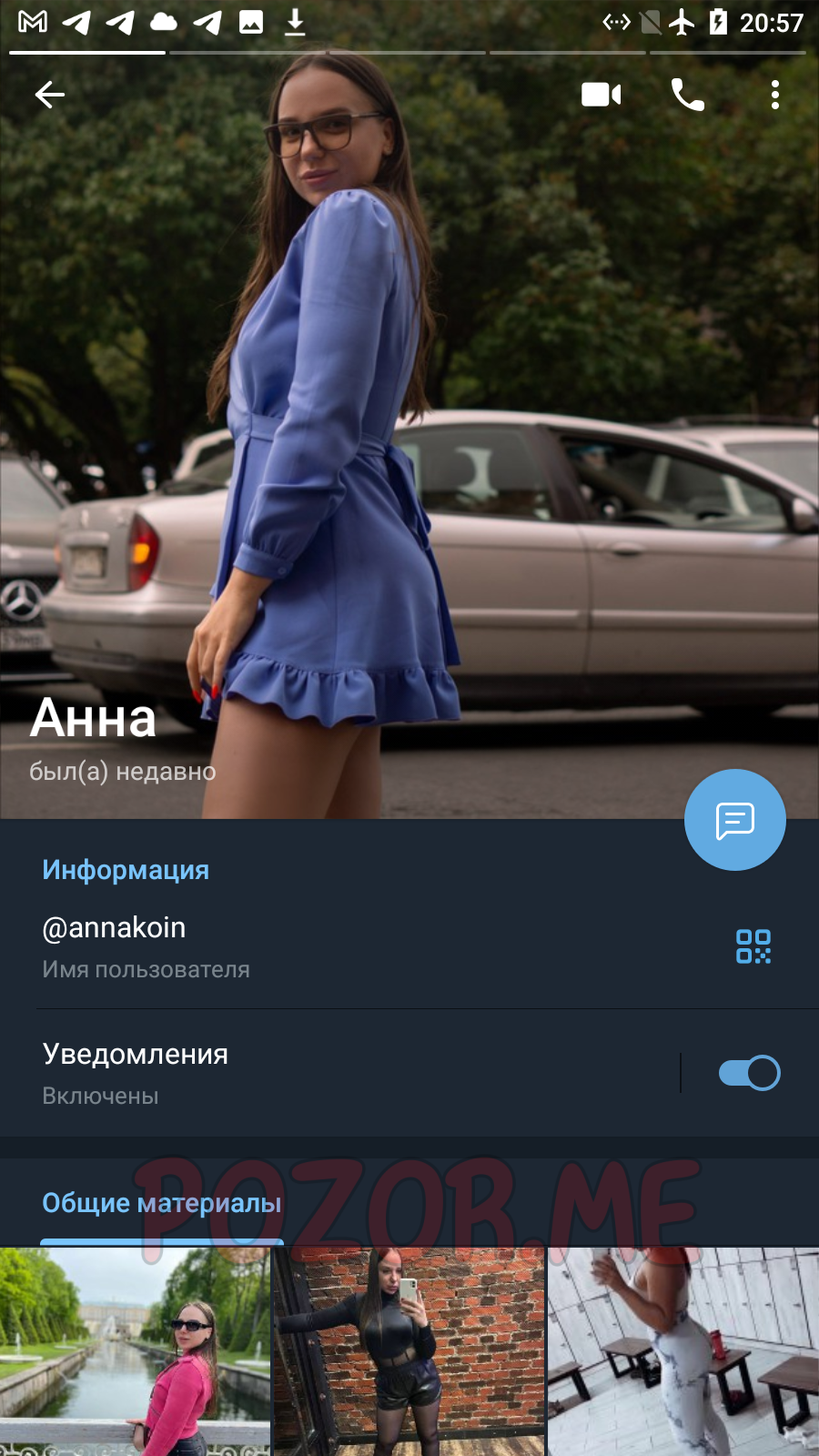Open the locker room photo

point(683,1351)
